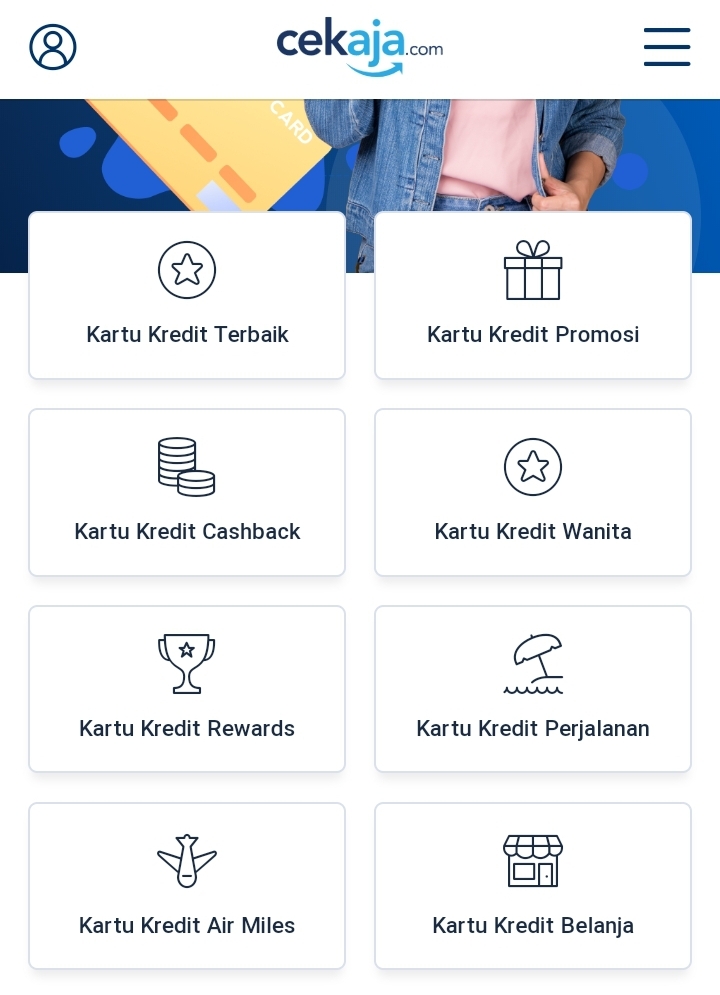Open the hamburger navigation menu
The height and width of the screenshot is (995, 720).
click(x=667, y=47)
